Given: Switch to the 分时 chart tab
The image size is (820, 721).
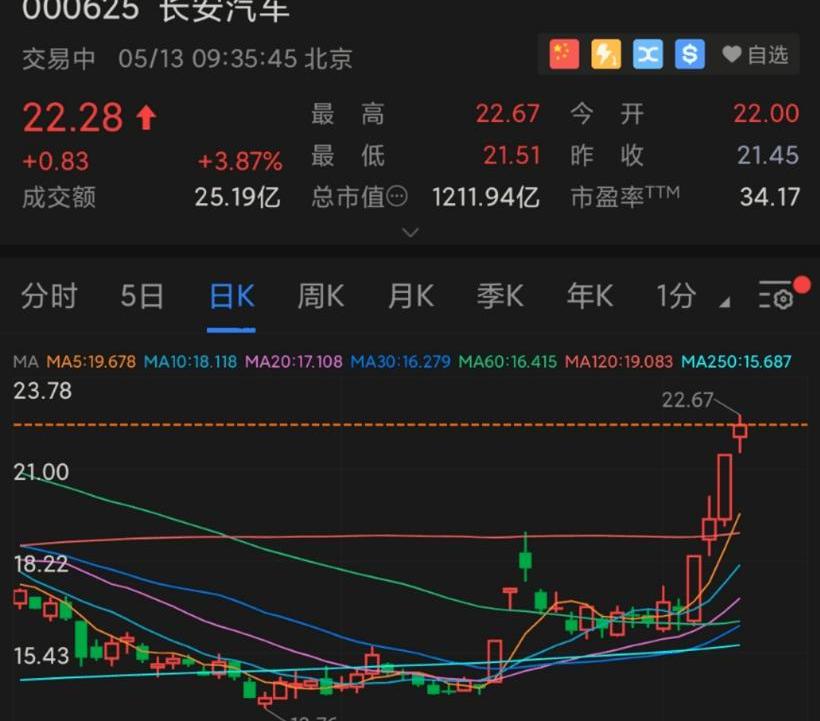Looking at the screenshot, I should point(50,296).
